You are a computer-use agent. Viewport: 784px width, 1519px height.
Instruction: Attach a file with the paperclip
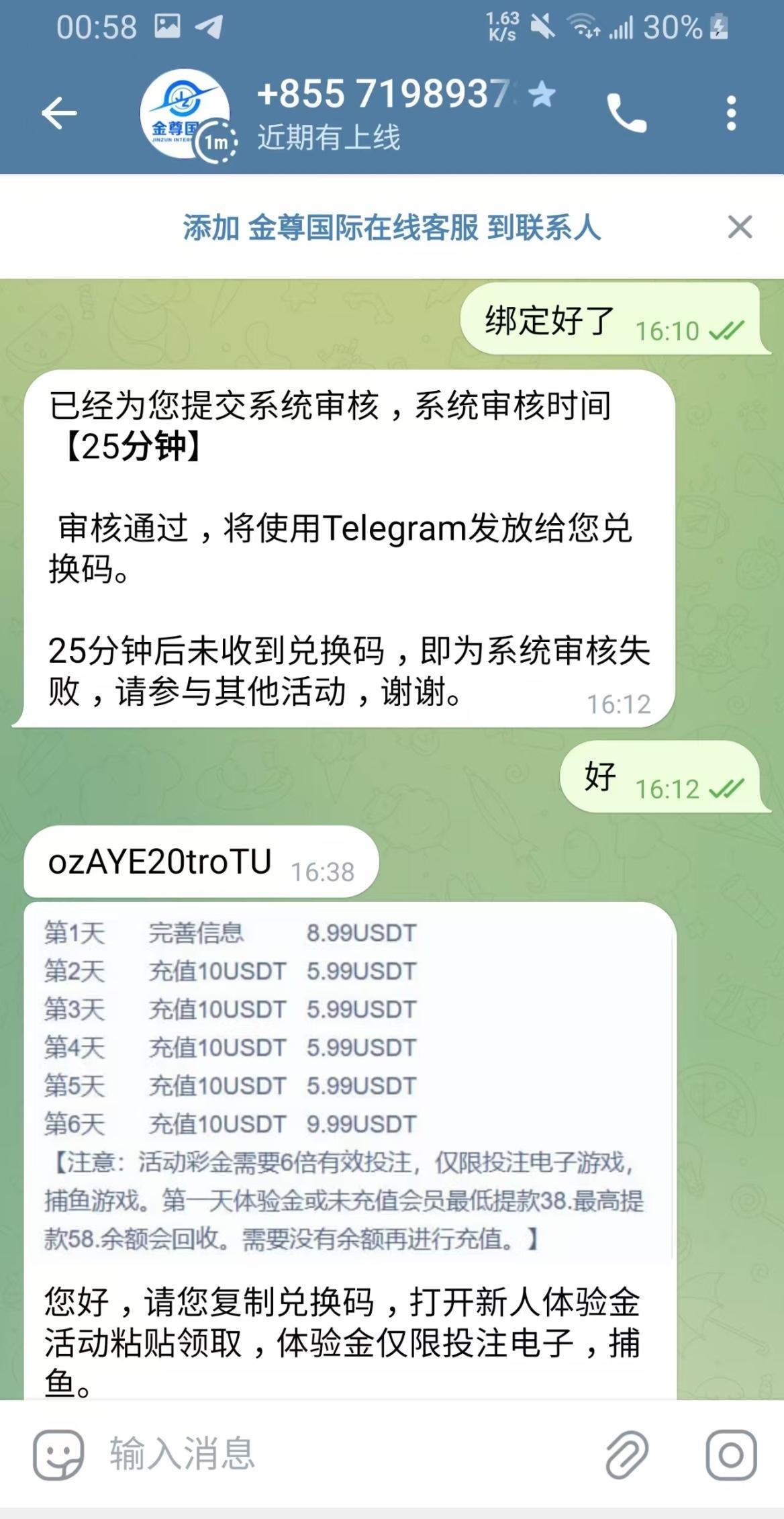tap(627, 1455)
